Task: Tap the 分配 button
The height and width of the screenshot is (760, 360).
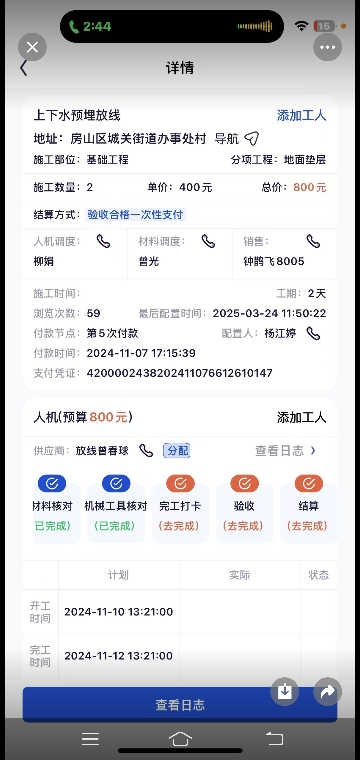Action: pos(176,451)
